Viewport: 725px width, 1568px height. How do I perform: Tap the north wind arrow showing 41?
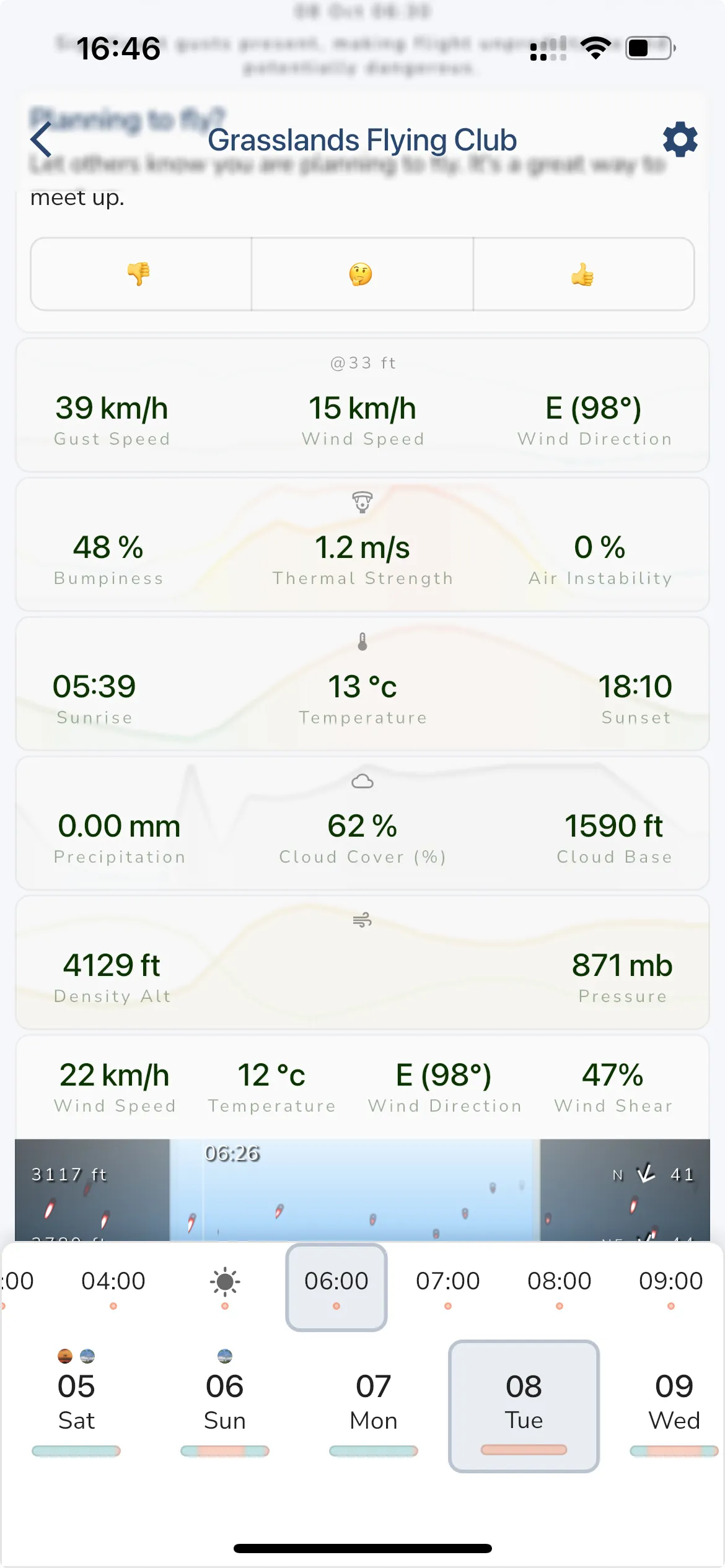646,1174
